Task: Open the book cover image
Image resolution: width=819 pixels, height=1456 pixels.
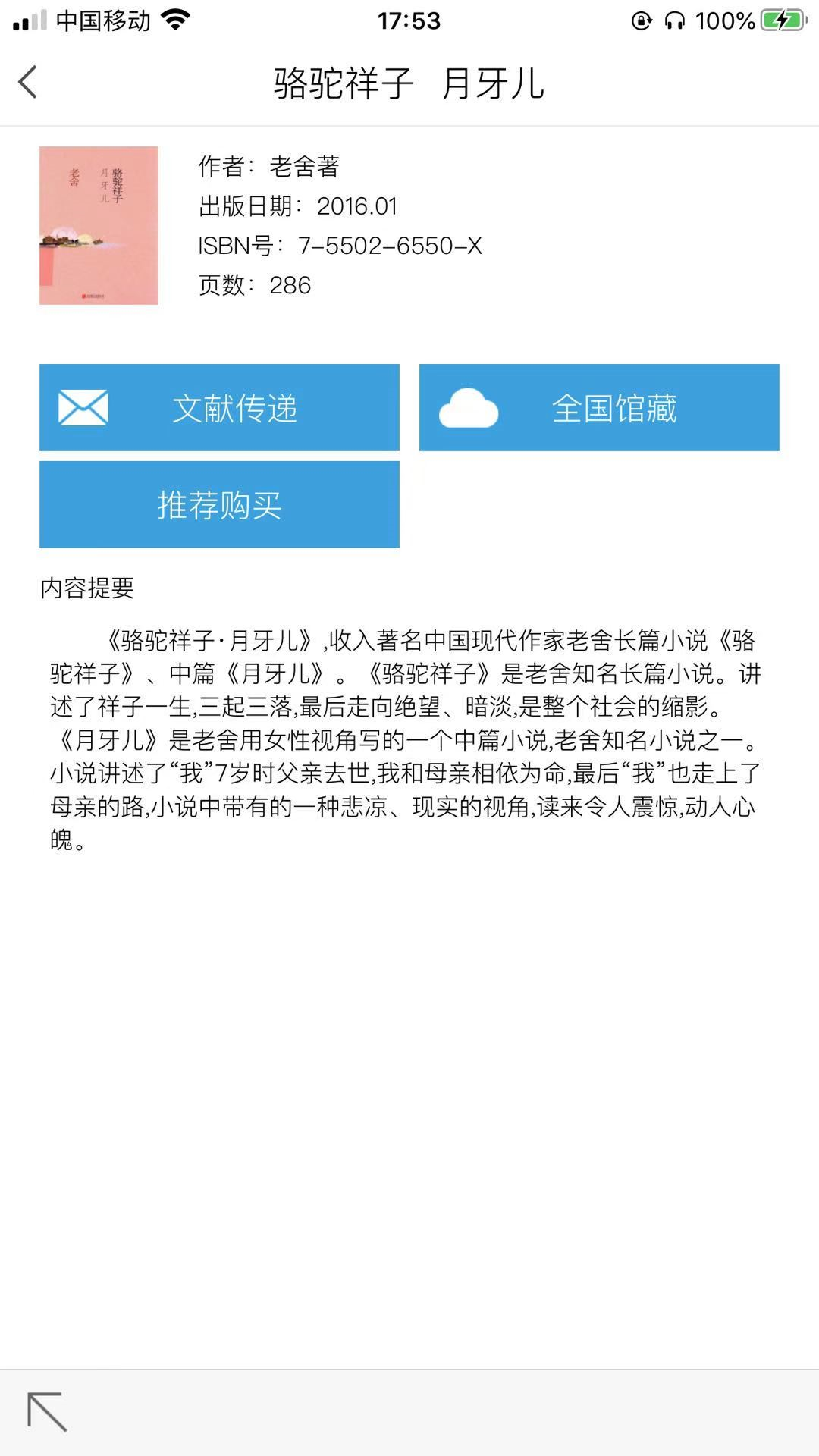Action: click(99, 225)
